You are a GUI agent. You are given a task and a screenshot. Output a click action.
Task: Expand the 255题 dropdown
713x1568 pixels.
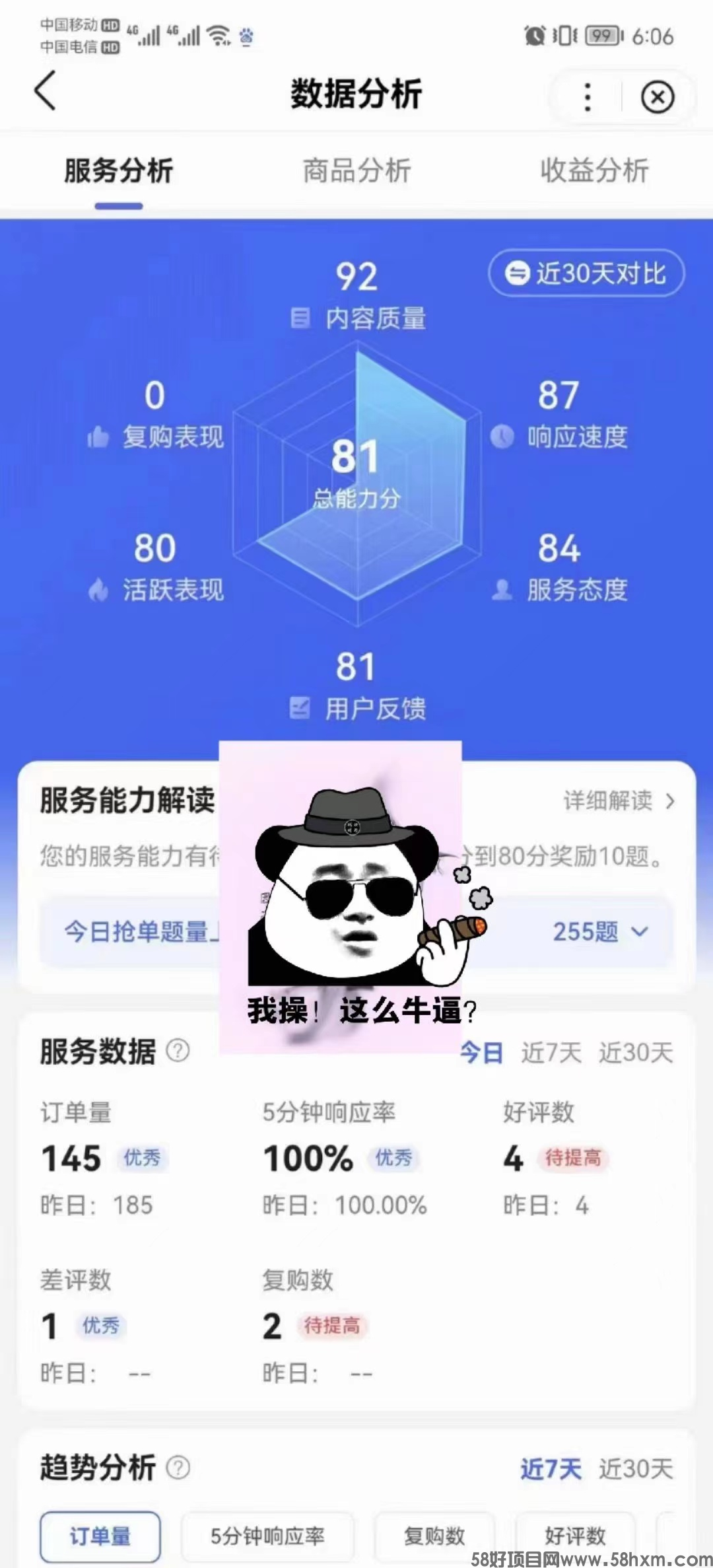[599, 931]
